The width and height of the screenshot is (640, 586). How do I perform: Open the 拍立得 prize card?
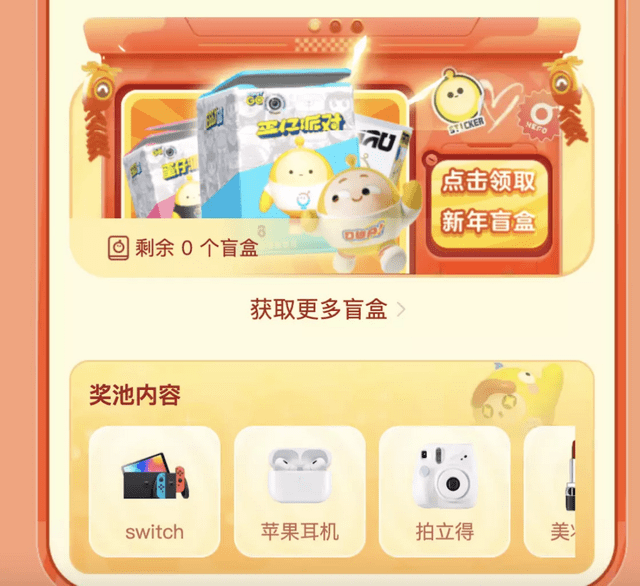(x=444, y=491)
